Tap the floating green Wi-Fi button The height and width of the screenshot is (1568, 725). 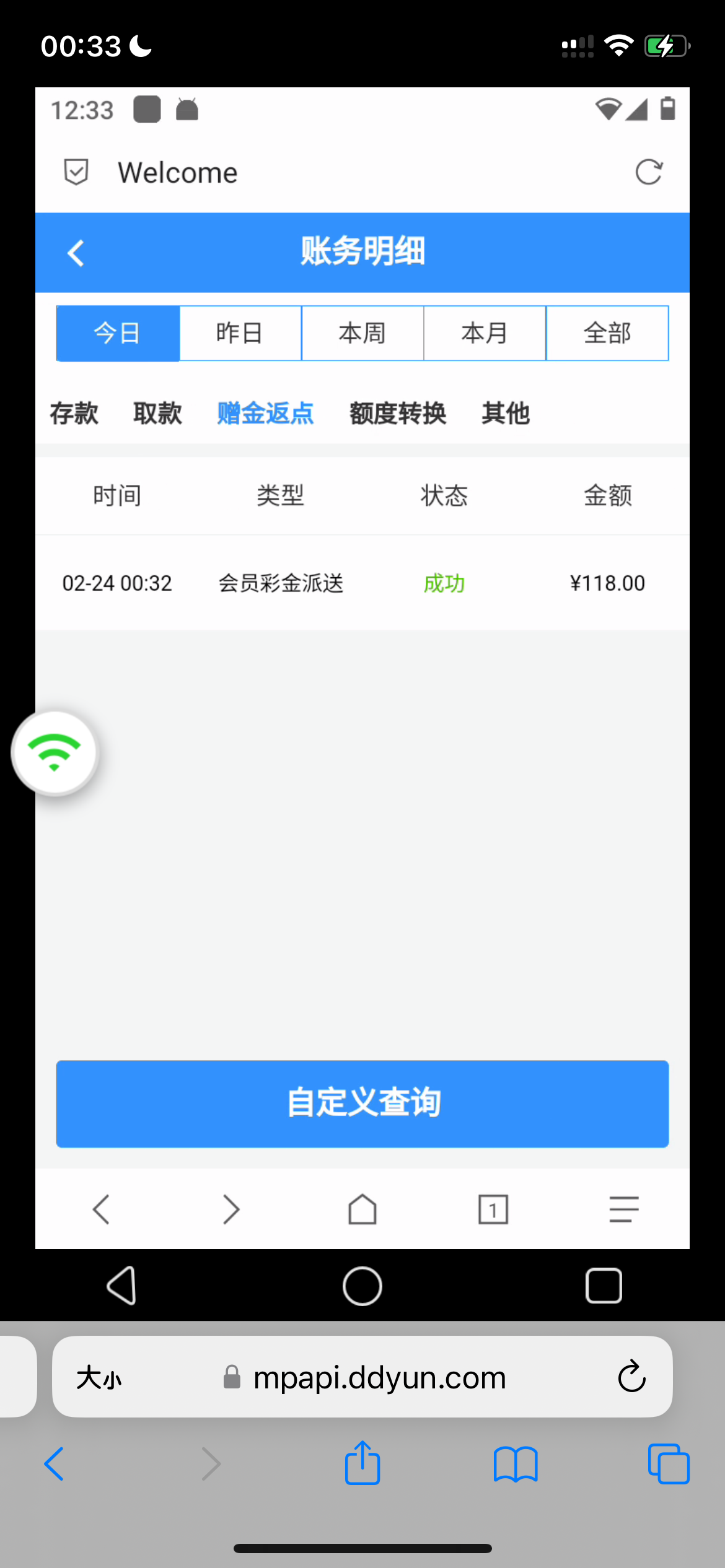point(55,752)
